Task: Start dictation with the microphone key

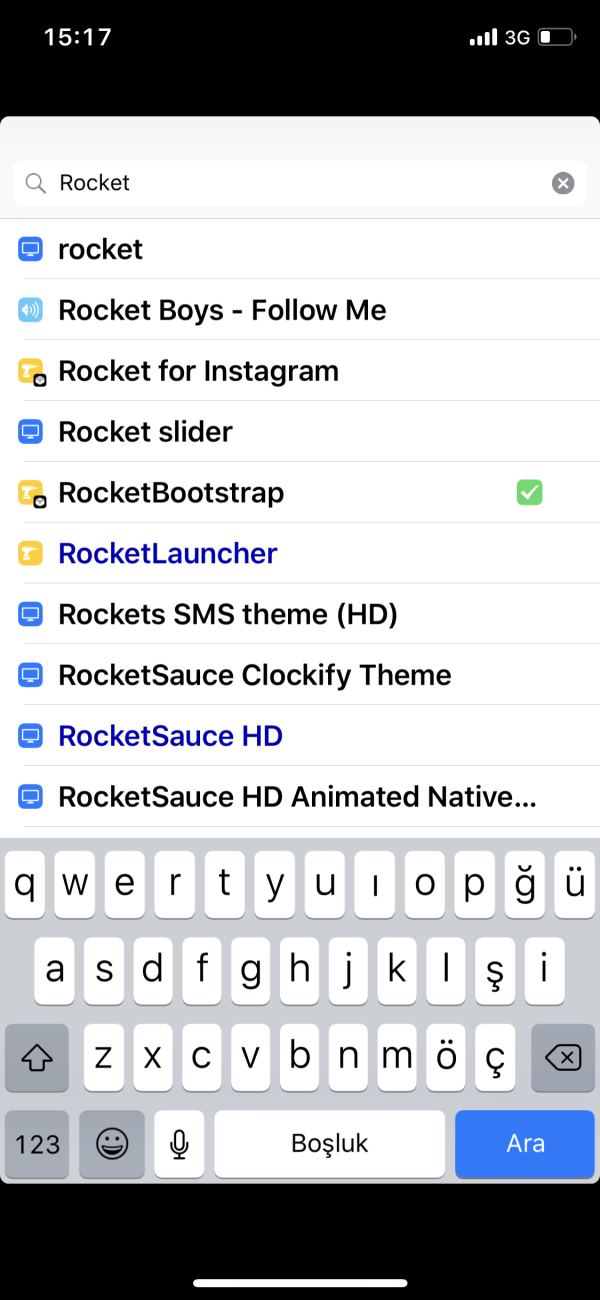Action: [180, 1143]
